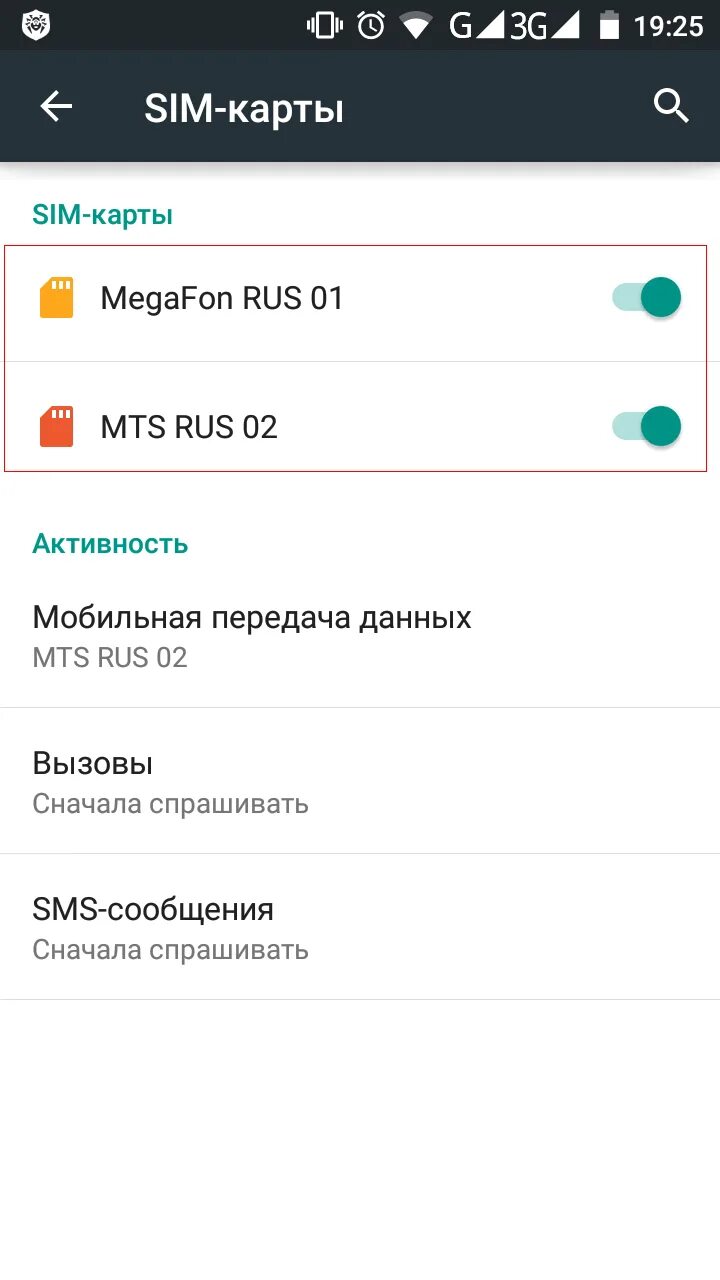The height and width of the screenshot is (1280, 720).
Task: Go back from SIM-карты screen
Action: click(56, 107)
